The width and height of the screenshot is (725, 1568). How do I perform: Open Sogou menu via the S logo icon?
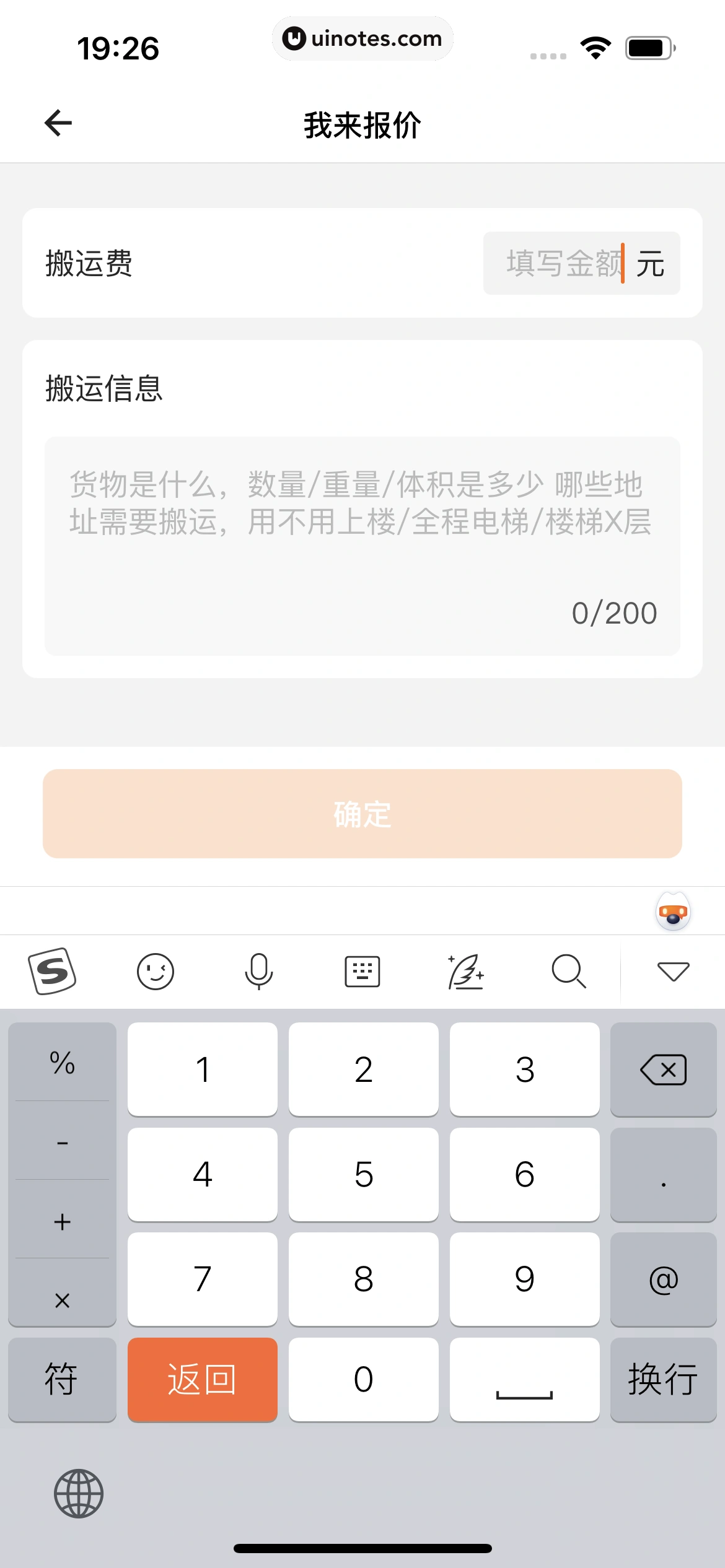52,970
